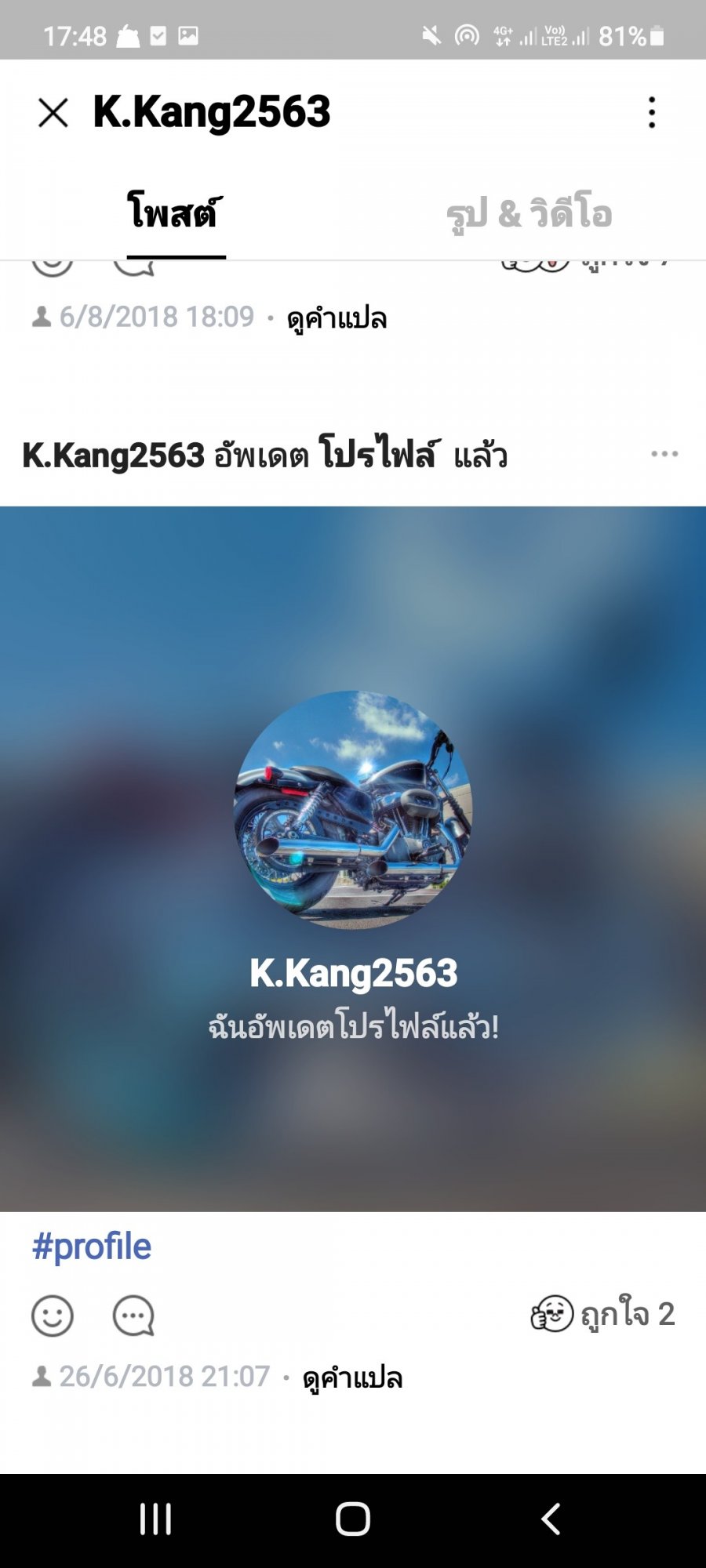Open the overflow menu in the header
706x1568 pixels.
click(x=652, y=112)
